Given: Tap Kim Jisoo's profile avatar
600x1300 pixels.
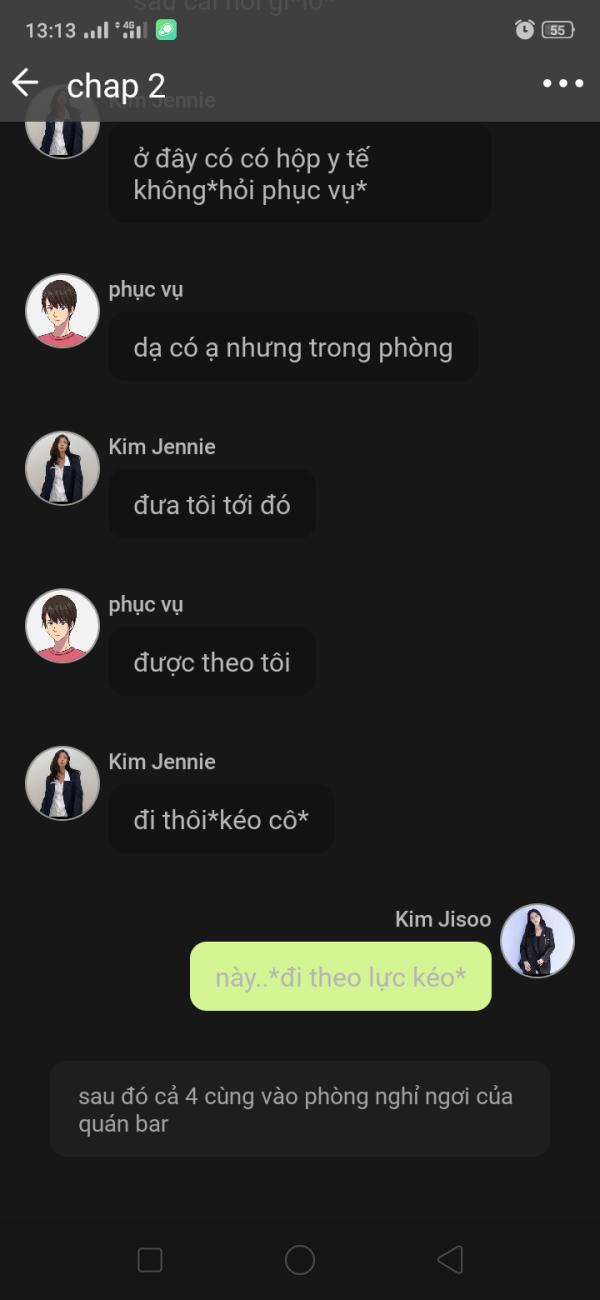Looking at the screenshot, I should pos(537,941).
